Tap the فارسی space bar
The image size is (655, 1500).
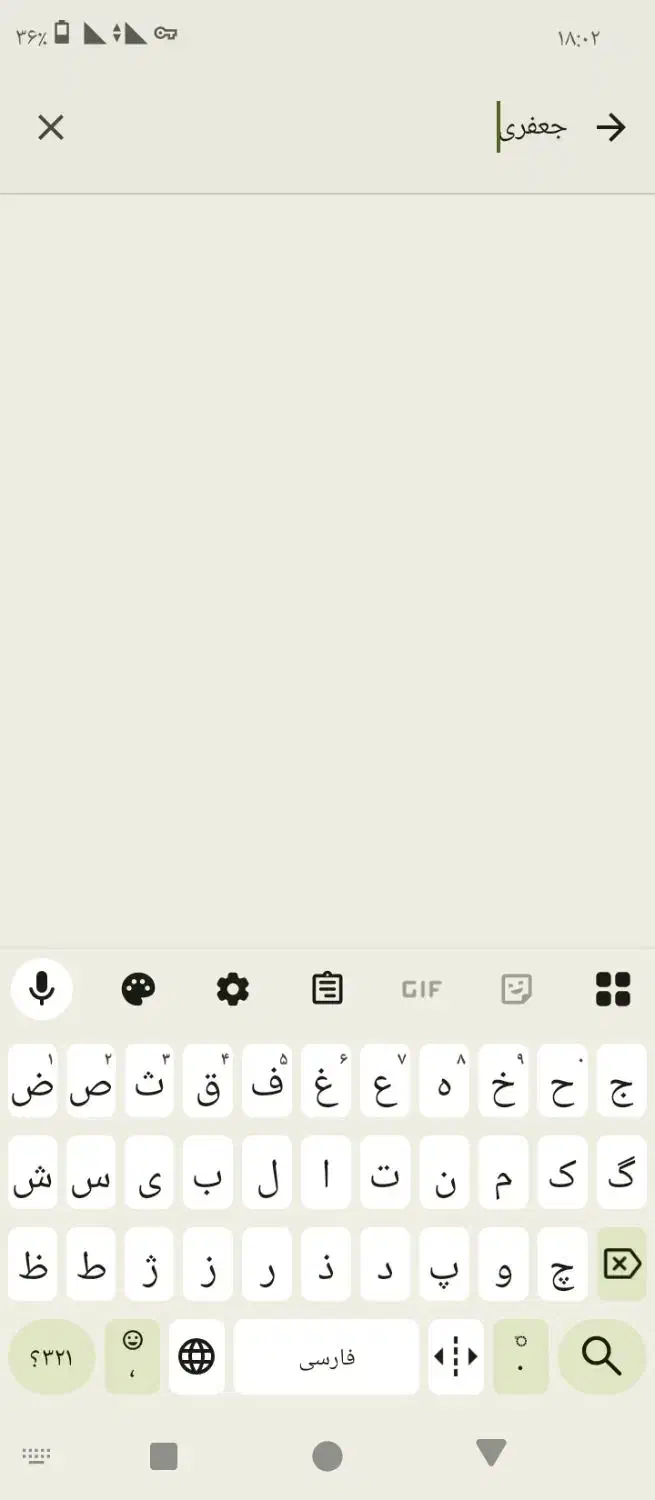click(x=326, y=1357)
